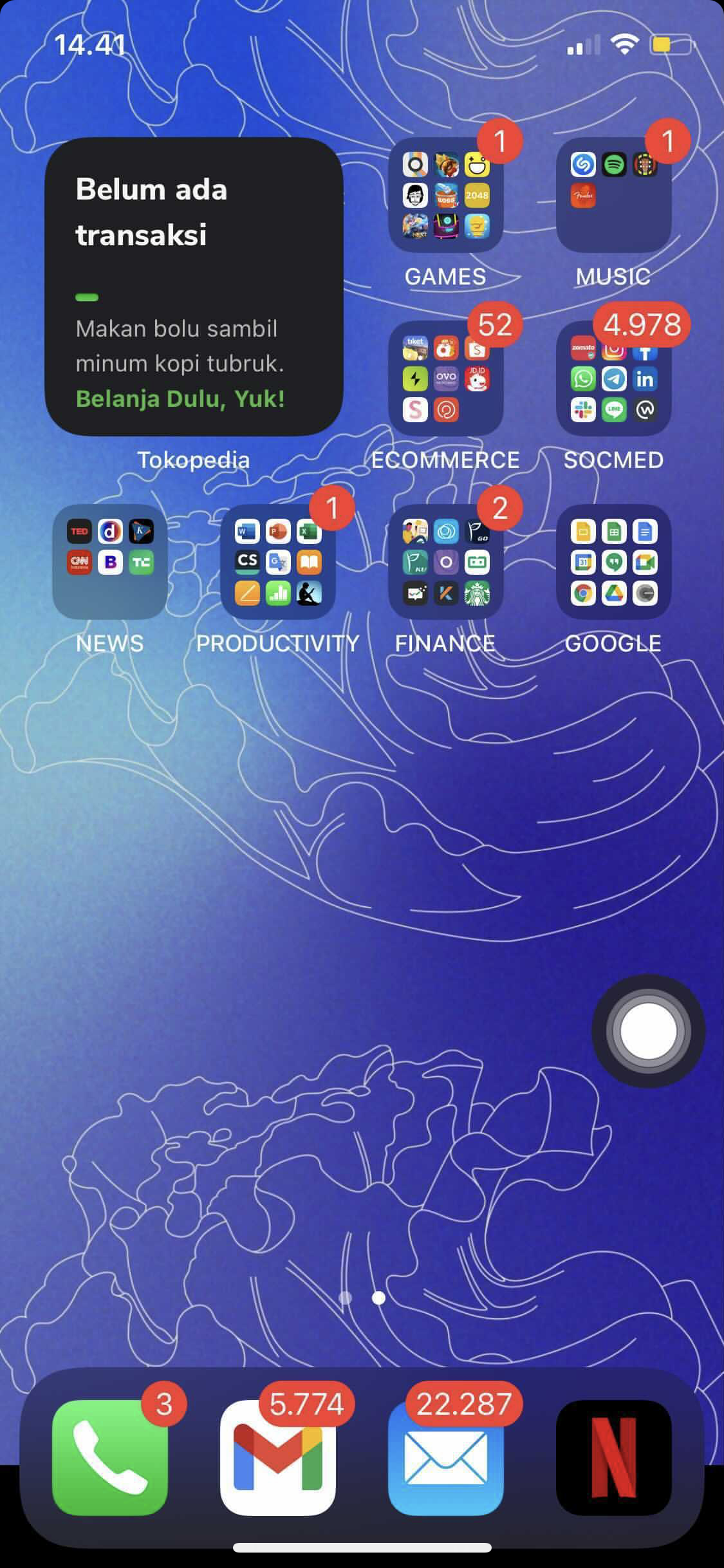The image size is (724, 1568).
Task: Open the Tokopedia widget
Action: [193, 286]
